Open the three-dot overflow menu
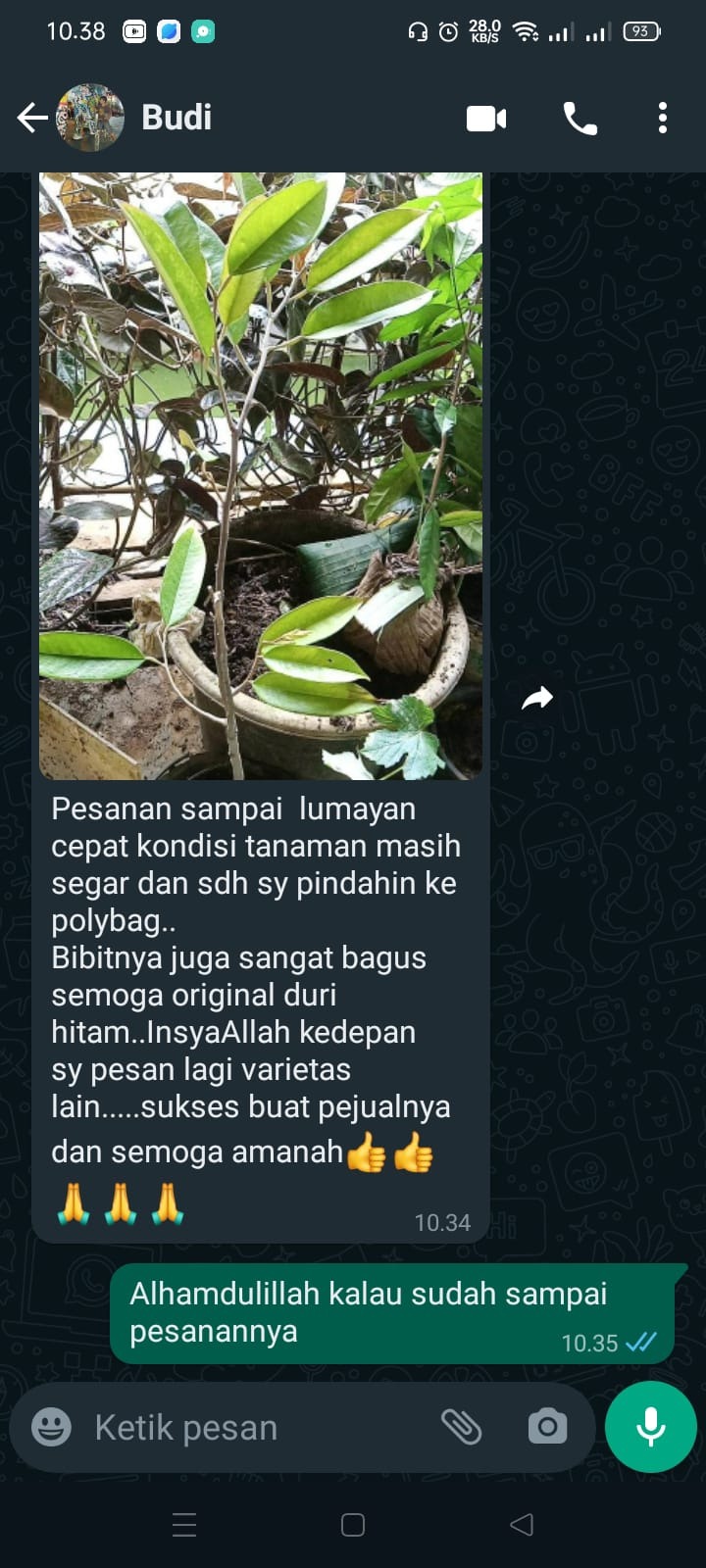Screen dimensions: 706x1568 (x=663, y=119)
